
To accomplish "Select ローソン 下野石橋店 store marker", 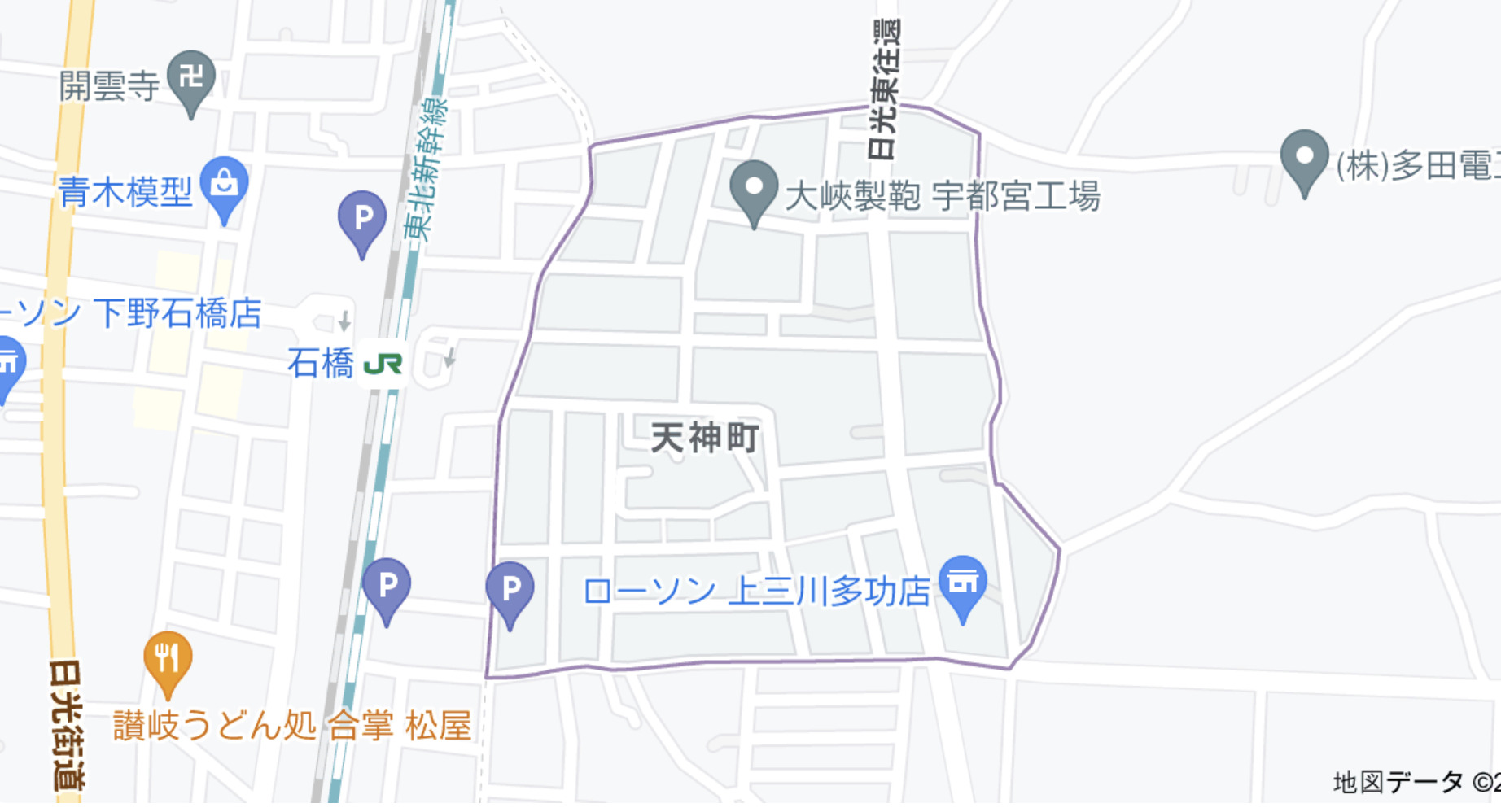I will pos(8,364).
